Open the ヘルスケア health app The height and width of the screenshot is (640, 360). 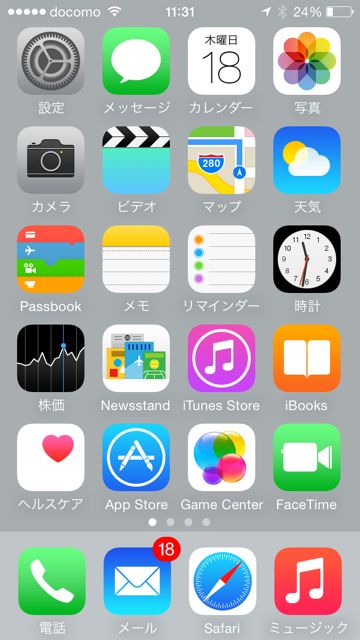51,457
